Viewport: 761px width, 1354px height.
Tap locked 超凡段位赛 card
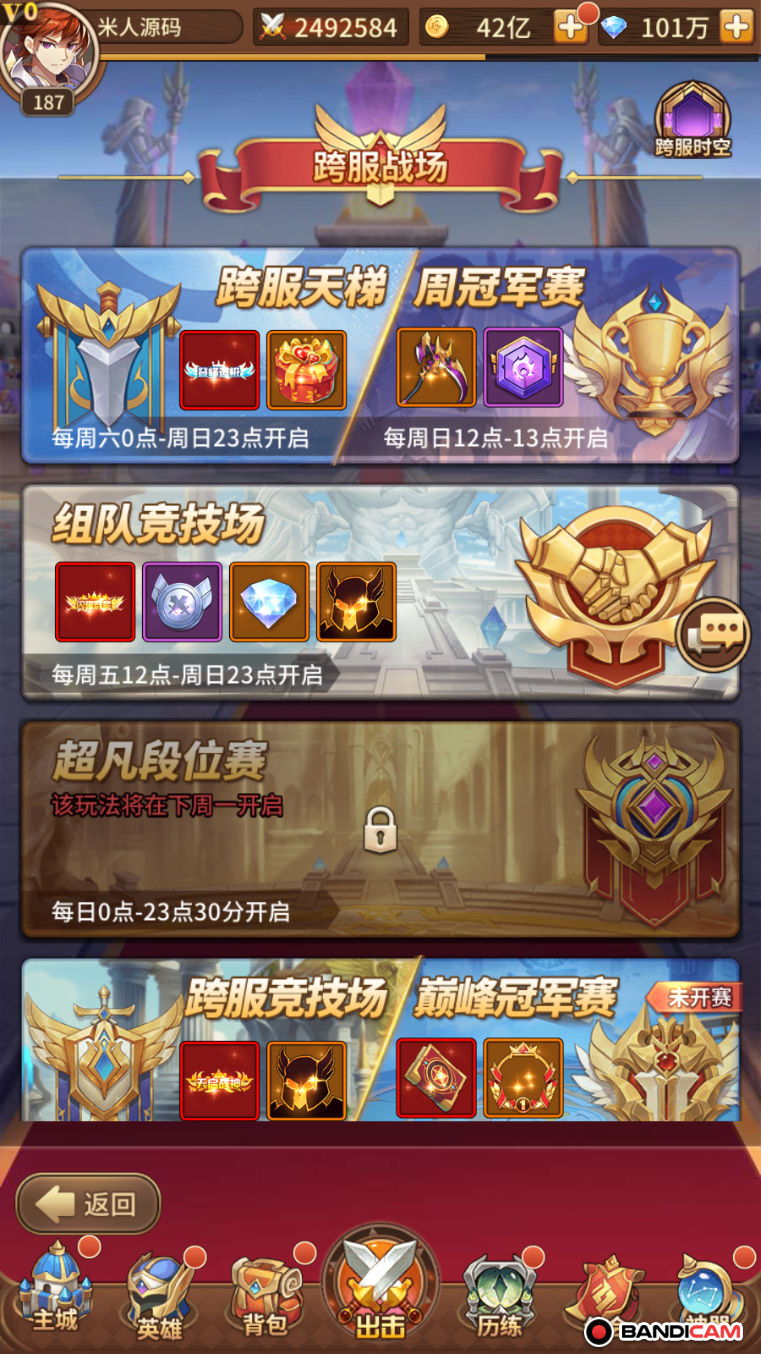click(x=379, y=829)
